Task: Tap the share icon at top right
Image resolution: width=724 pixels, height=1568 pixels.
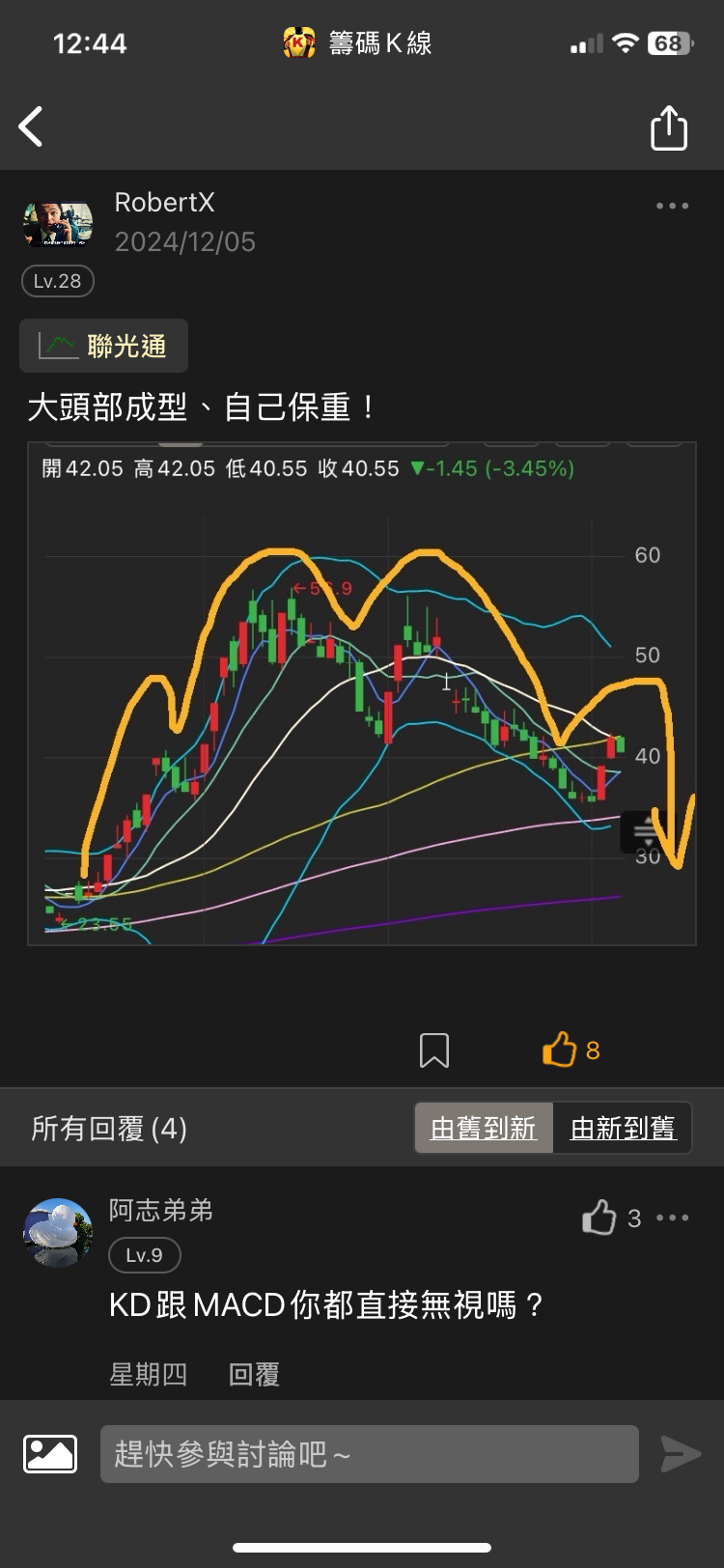Action: 669,126
